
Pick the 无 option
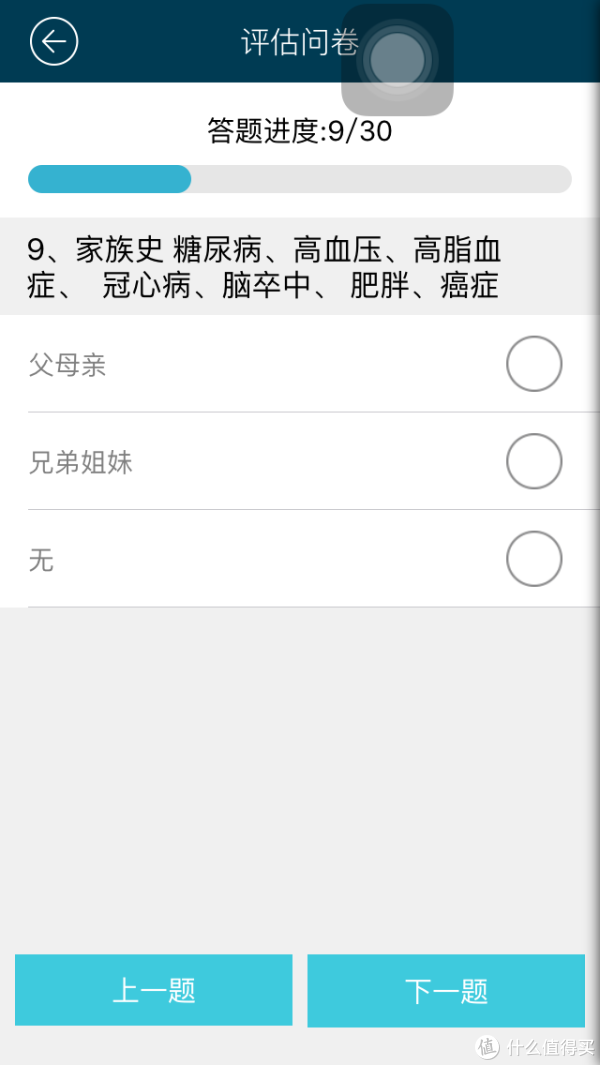(300, 559)
